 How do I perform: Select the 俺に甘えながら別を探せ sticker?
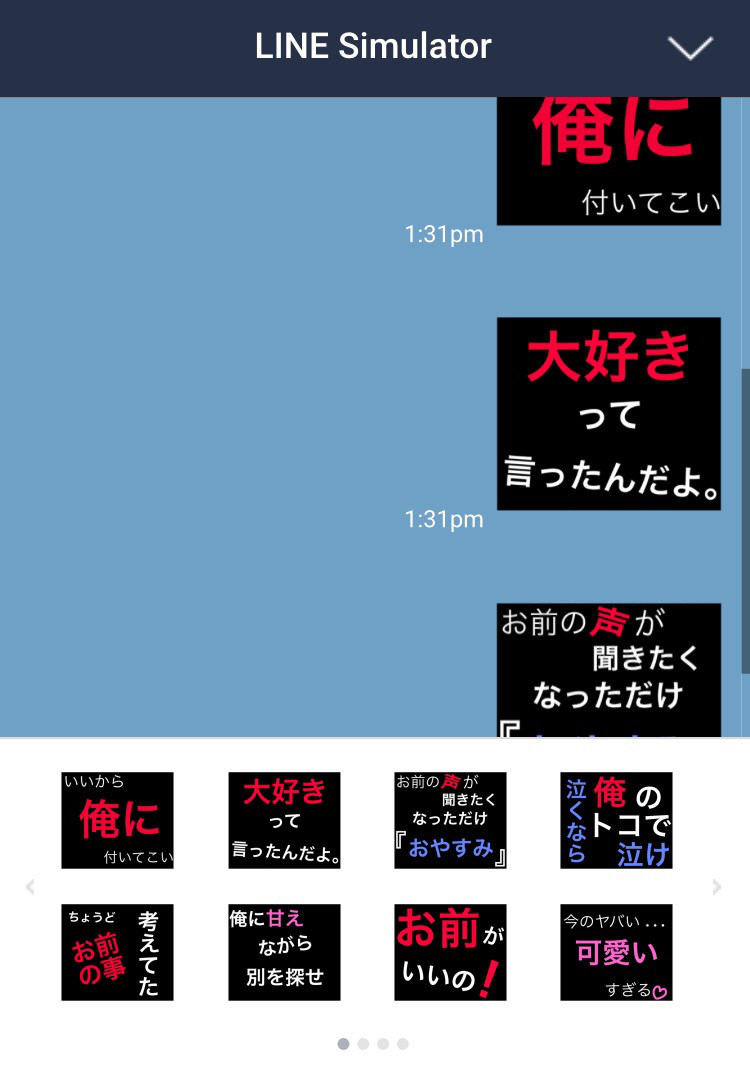pyautogui.click(x=284, y=952)
